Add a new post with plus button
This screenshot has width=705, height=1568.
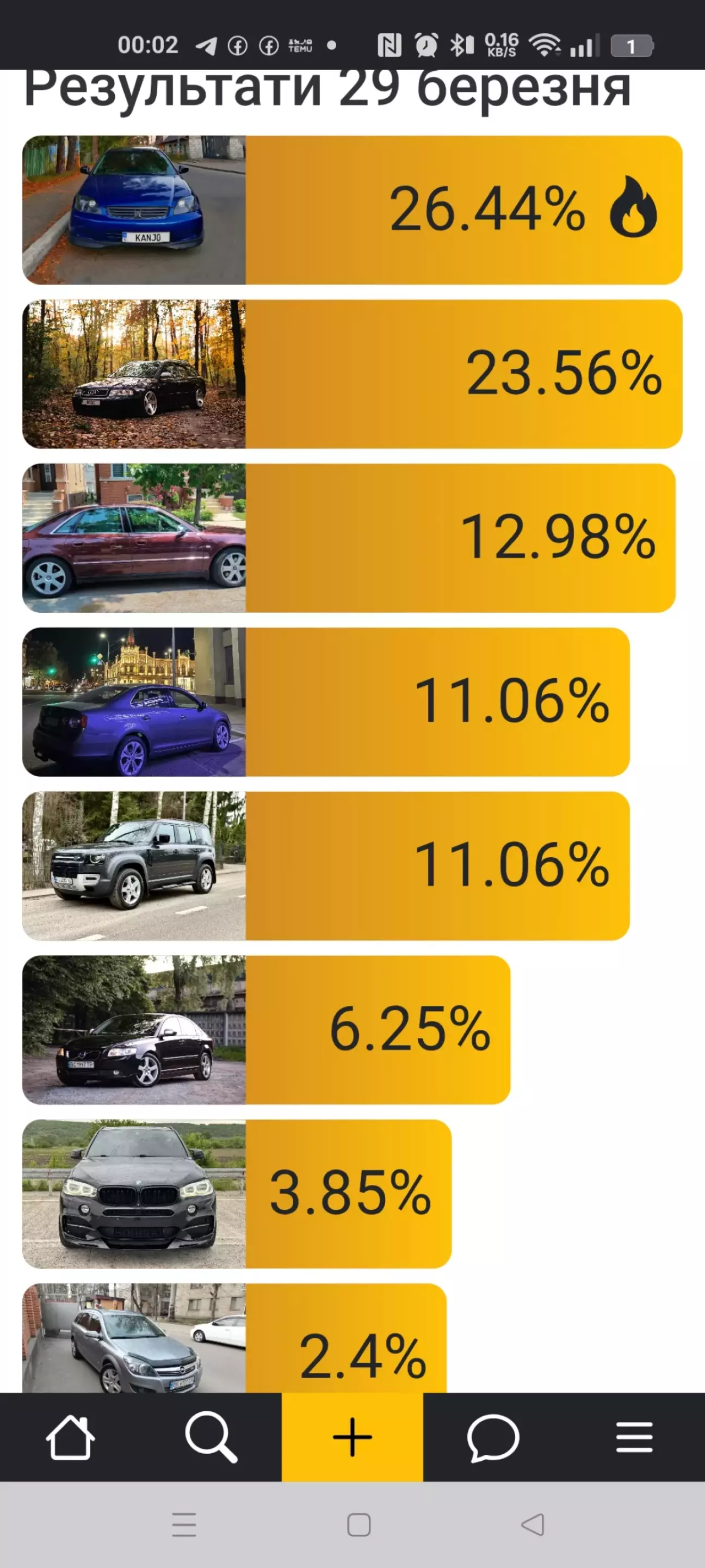click(x=352, y=1438)
